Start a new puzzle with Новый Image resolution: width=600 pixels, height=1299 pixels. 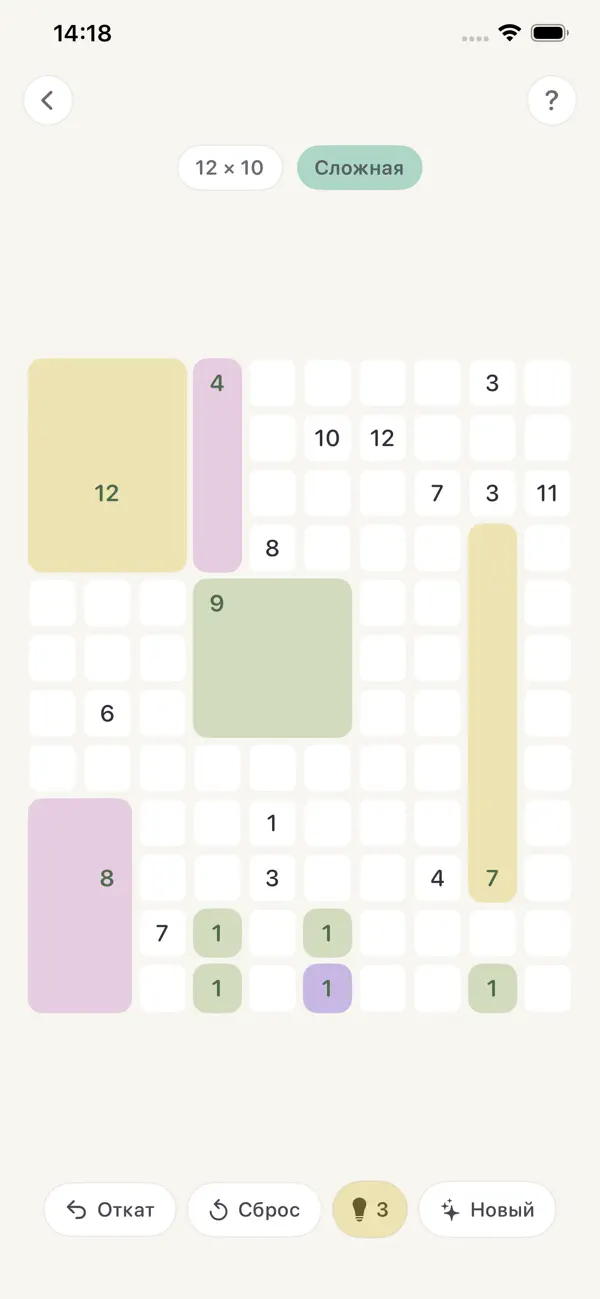tap(487, 1210)
